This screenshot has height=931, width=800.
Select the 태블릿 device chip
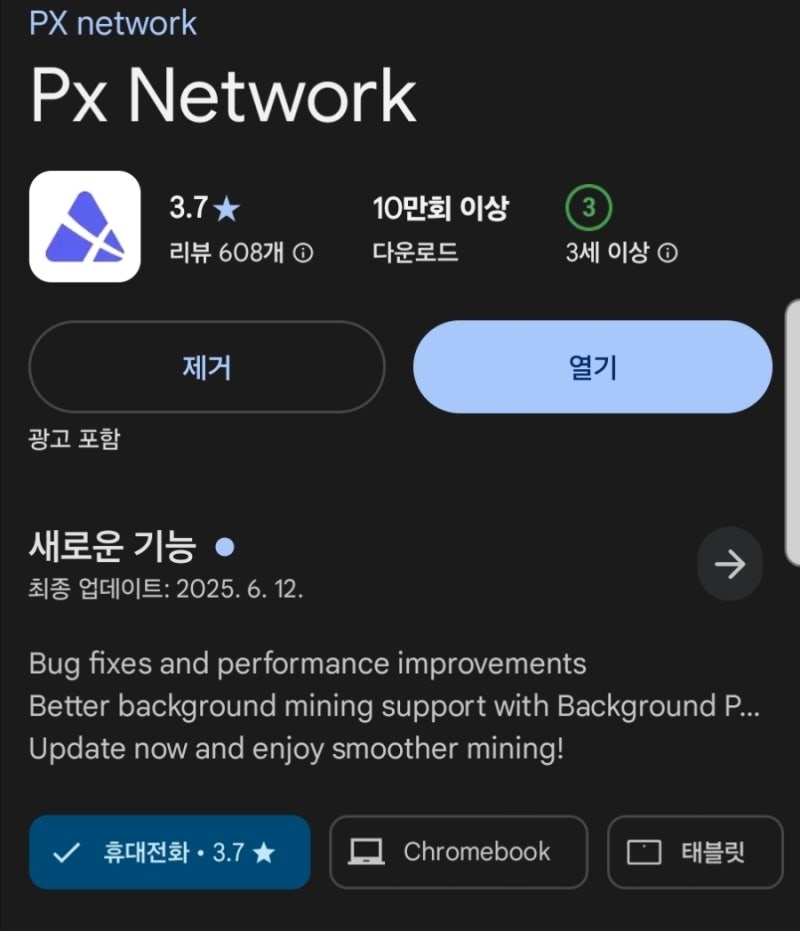click(695, 852)
